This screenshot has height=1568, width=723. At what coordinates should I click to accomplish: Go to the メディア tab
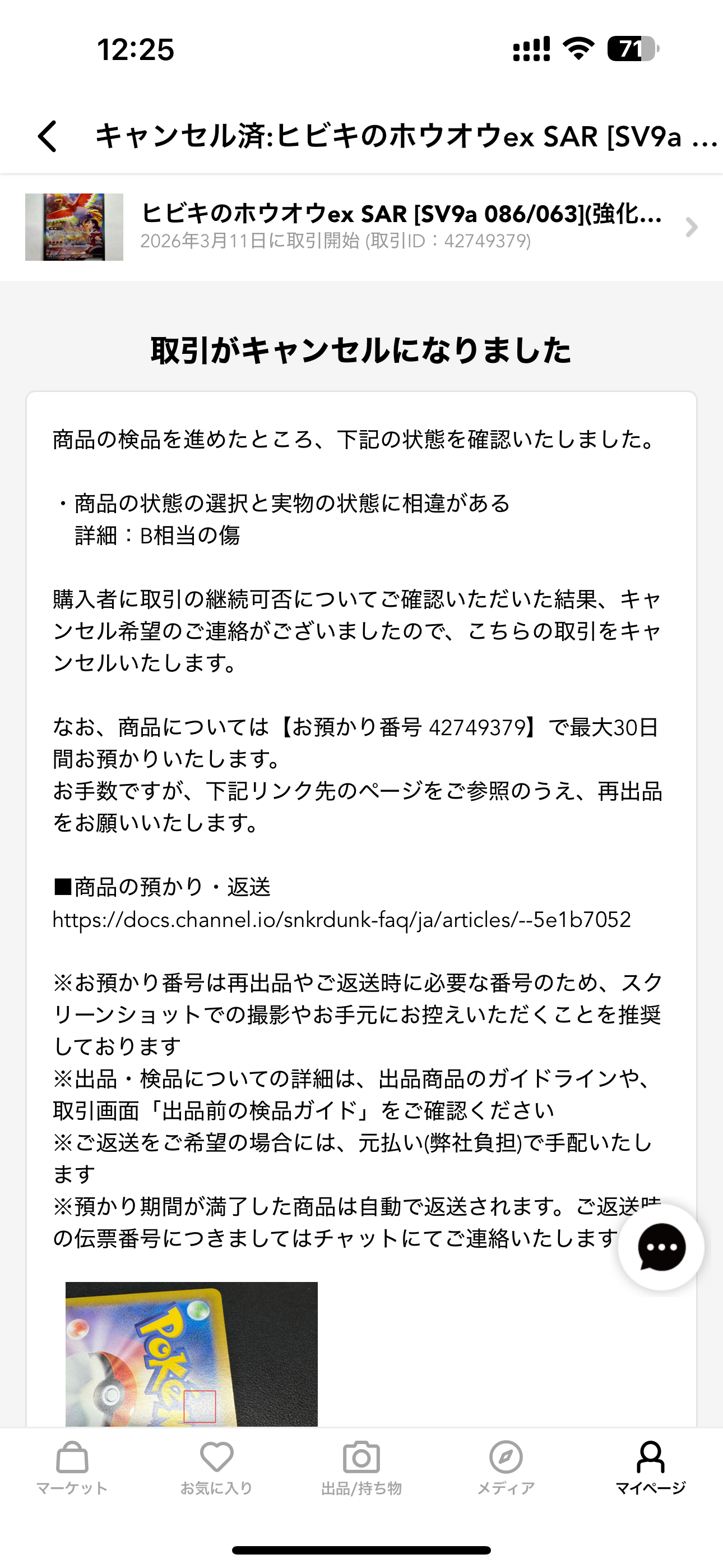click(506, 1468)
